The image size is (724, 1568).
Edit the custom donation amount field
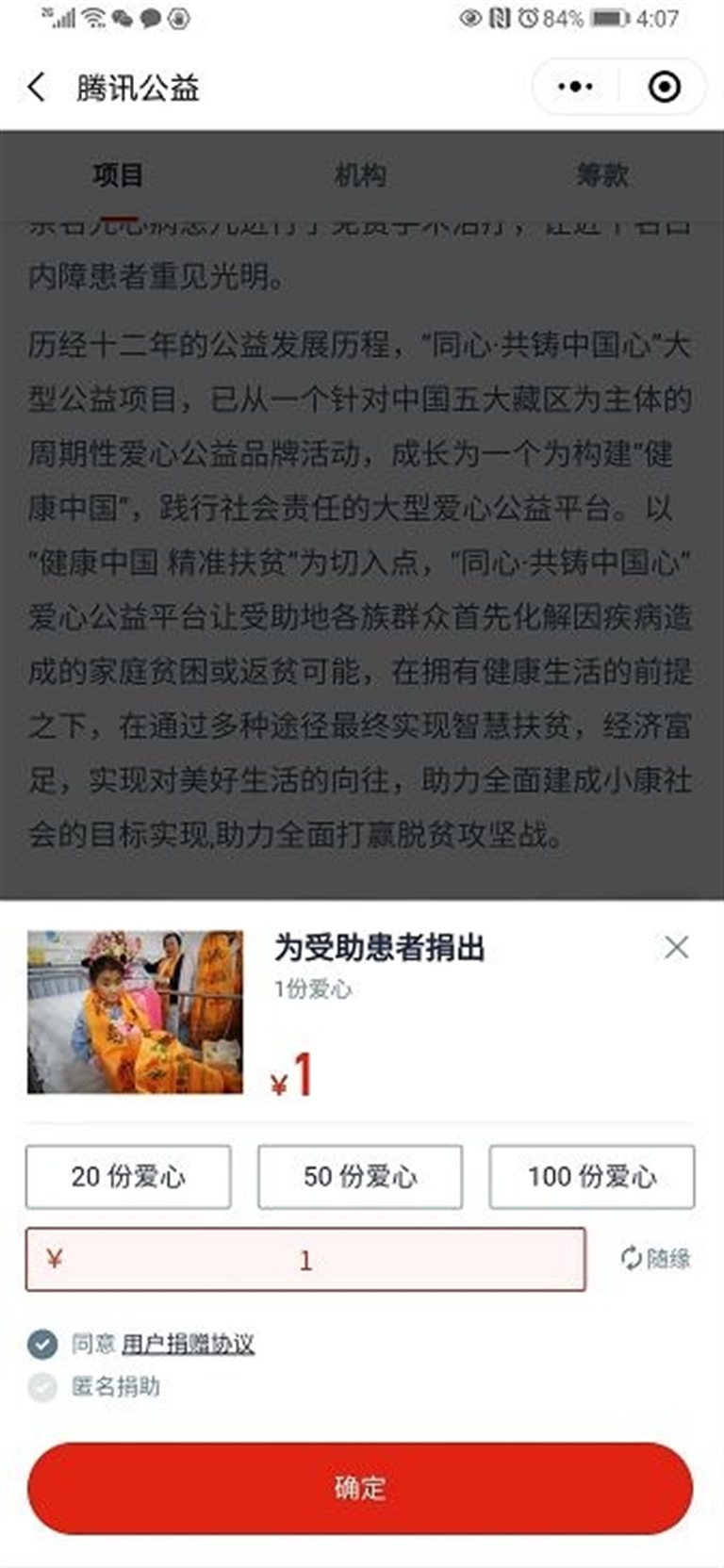[x=305, y=1259]
